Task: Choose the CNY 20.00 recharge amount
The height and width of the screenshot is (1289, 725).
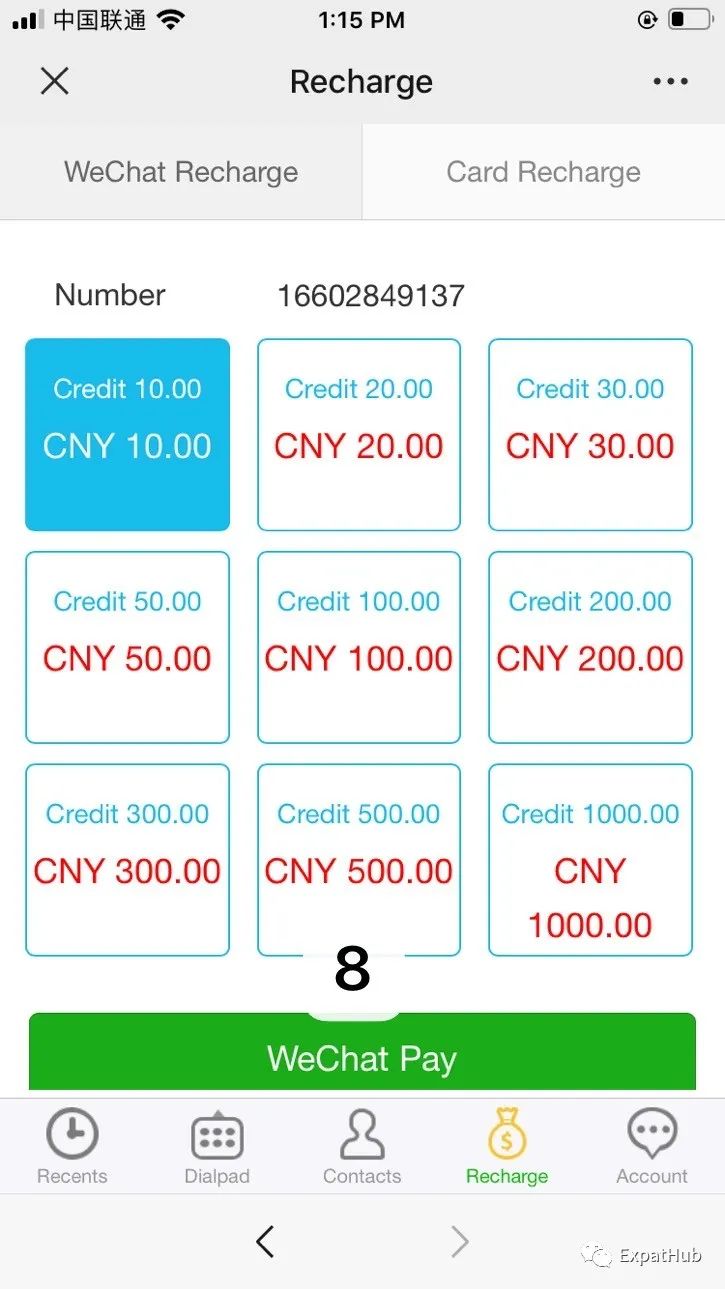Action: point(359,434)
